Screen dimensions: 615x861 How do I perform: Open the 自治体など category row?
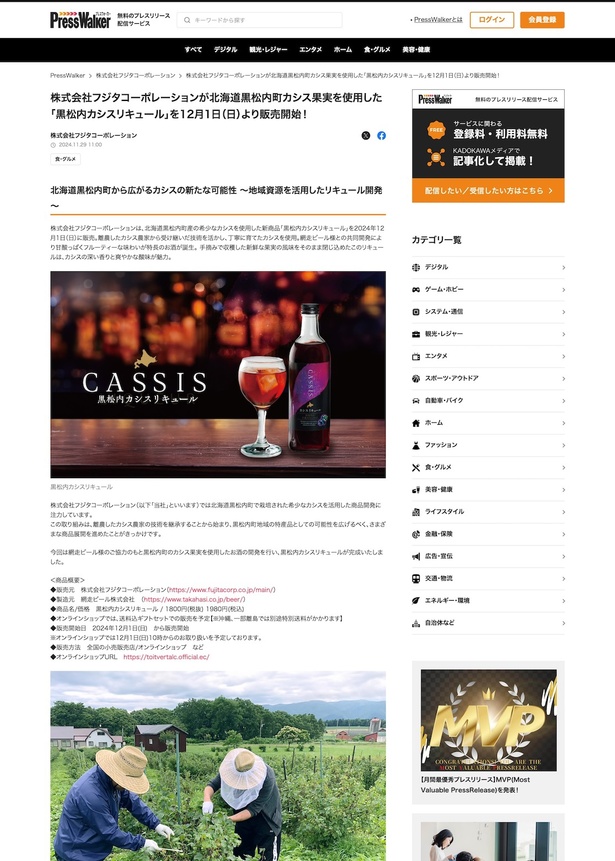(488, 623)
